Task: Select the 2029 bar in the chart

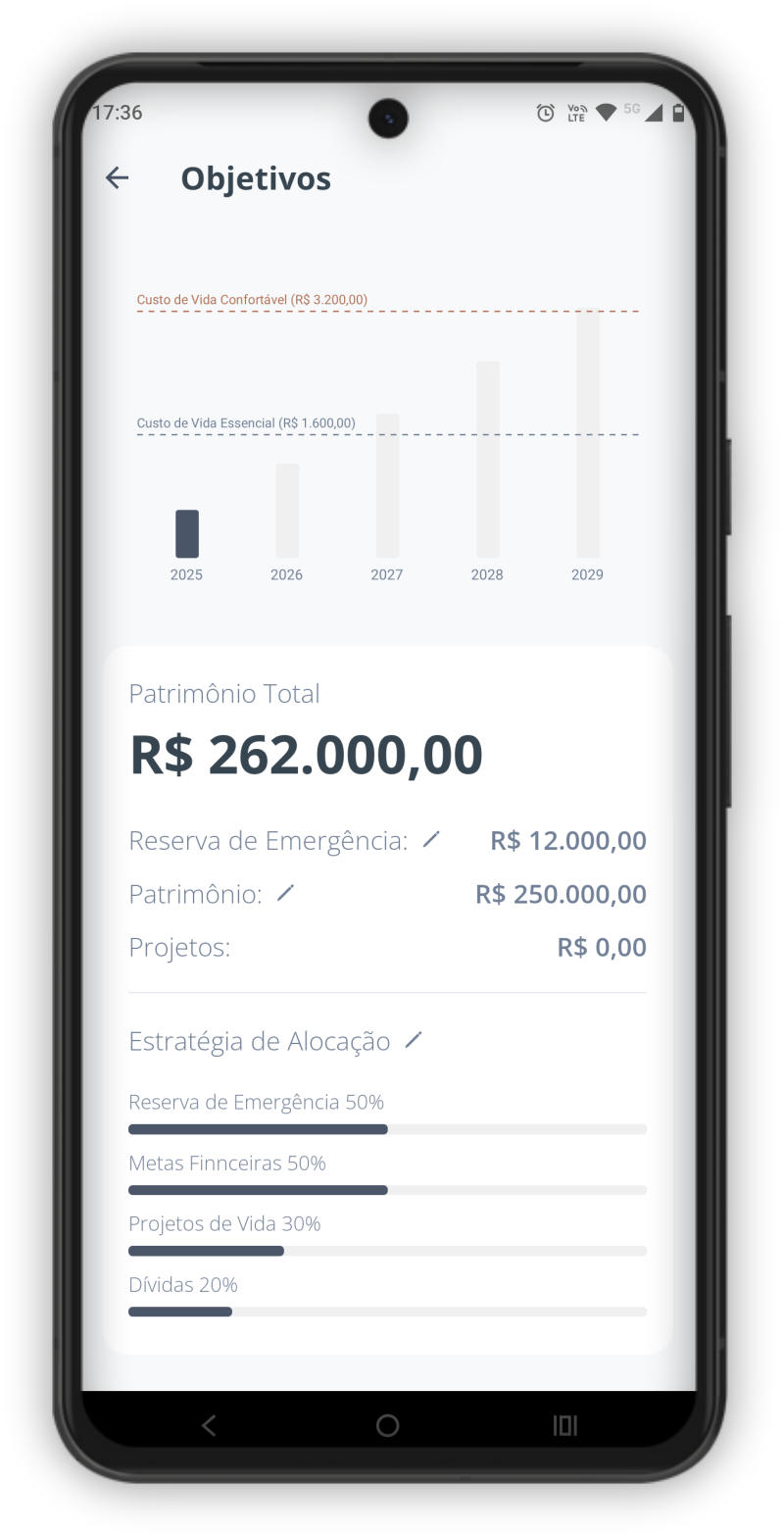Action: point(588,433)
